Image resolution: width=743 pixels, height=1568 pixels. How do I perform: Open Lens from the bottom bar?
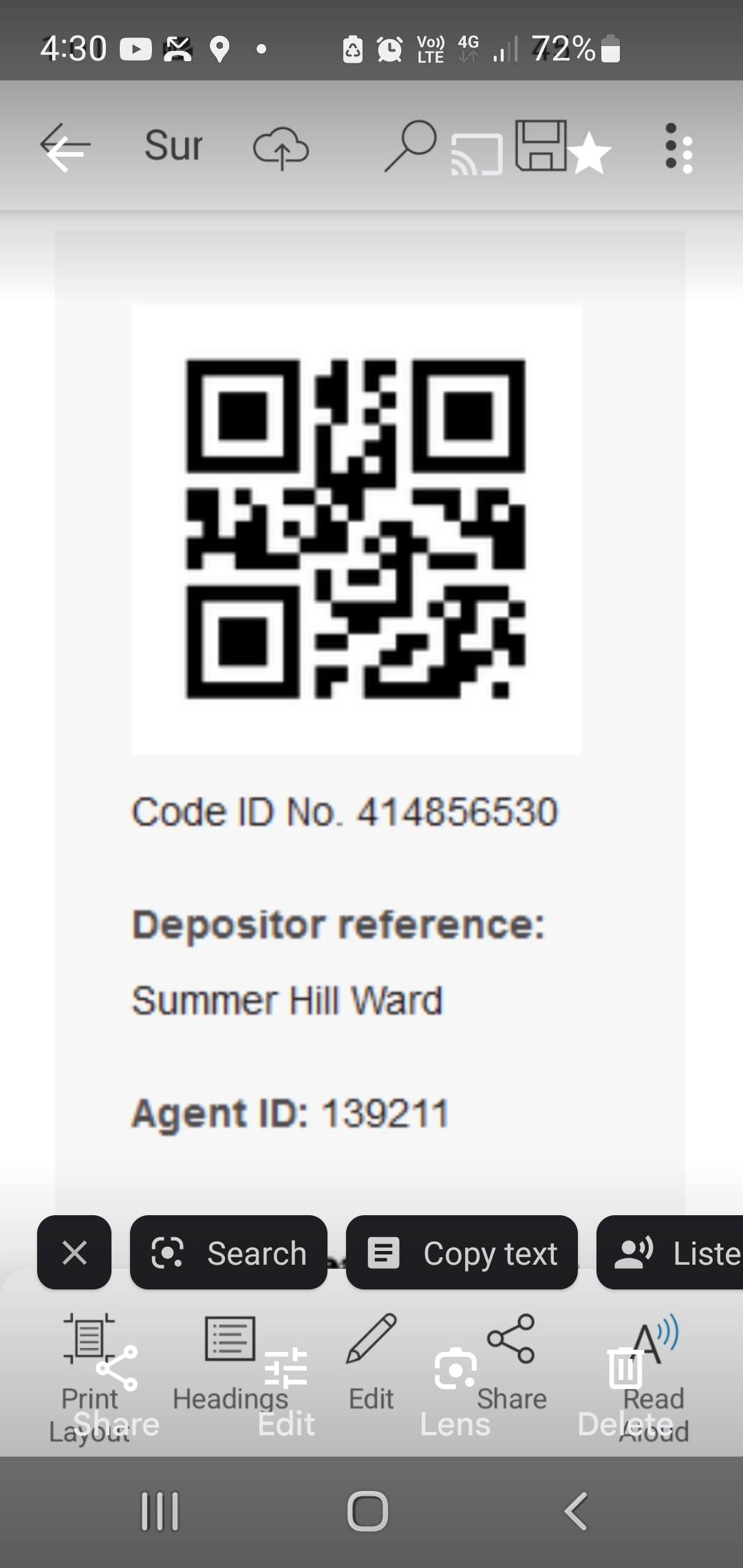pyautogui.click(x=455, y=1389)
